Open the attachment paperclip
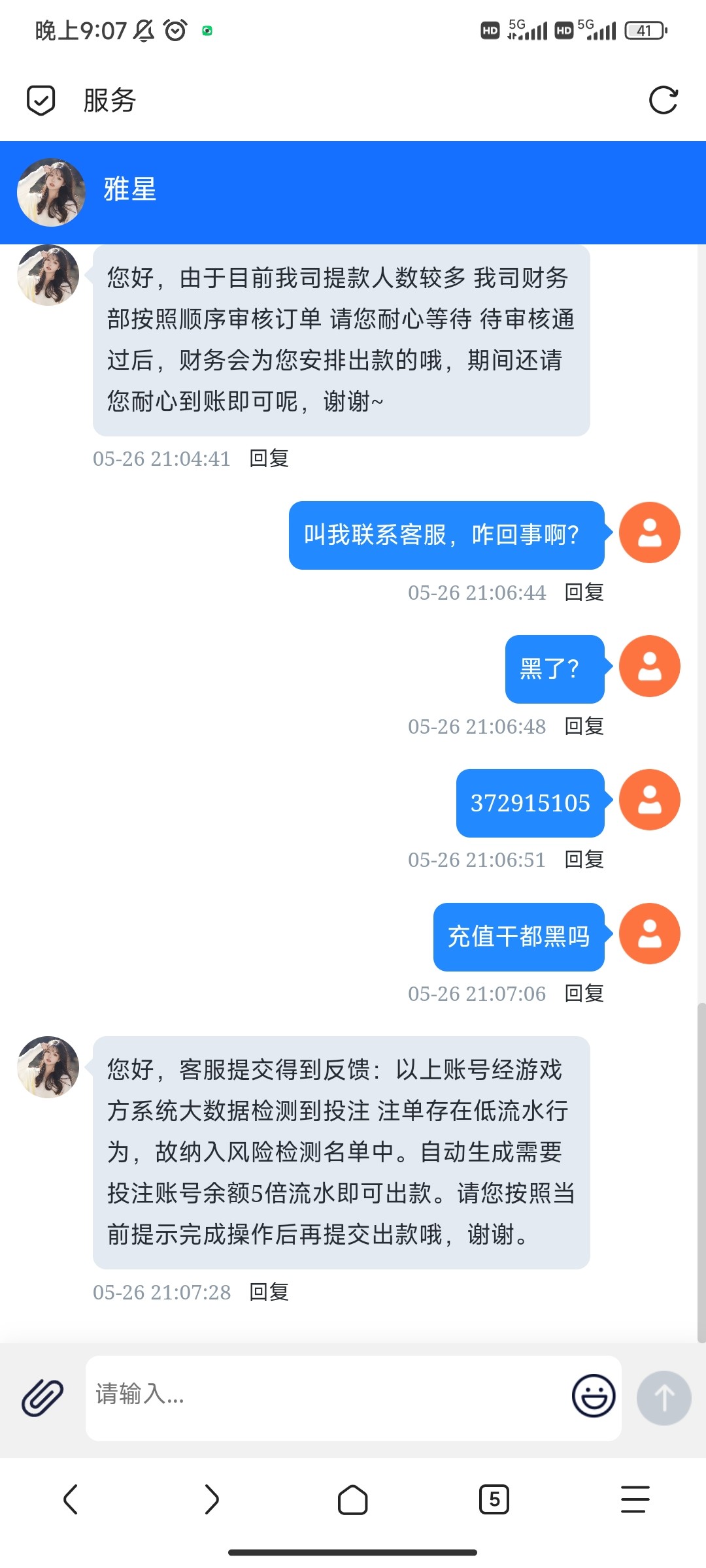This screenshot has height=1568, width=706. (42, 1397)
